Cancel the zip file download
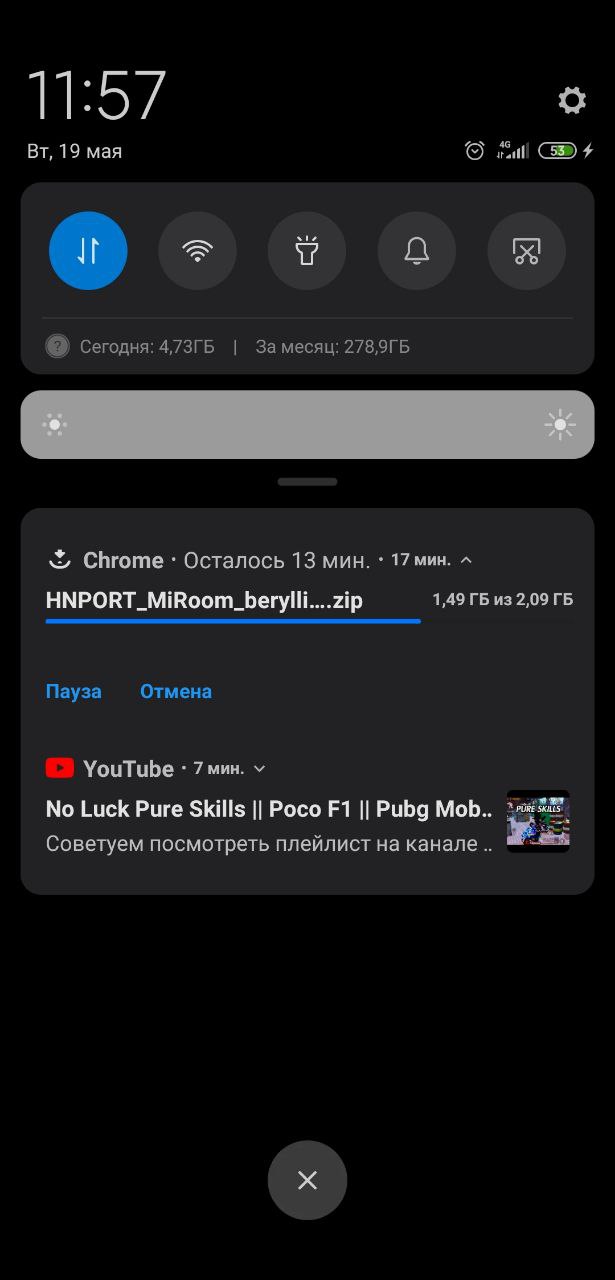615x1280 pixels. pyautogui.click(x=176, y=691)
